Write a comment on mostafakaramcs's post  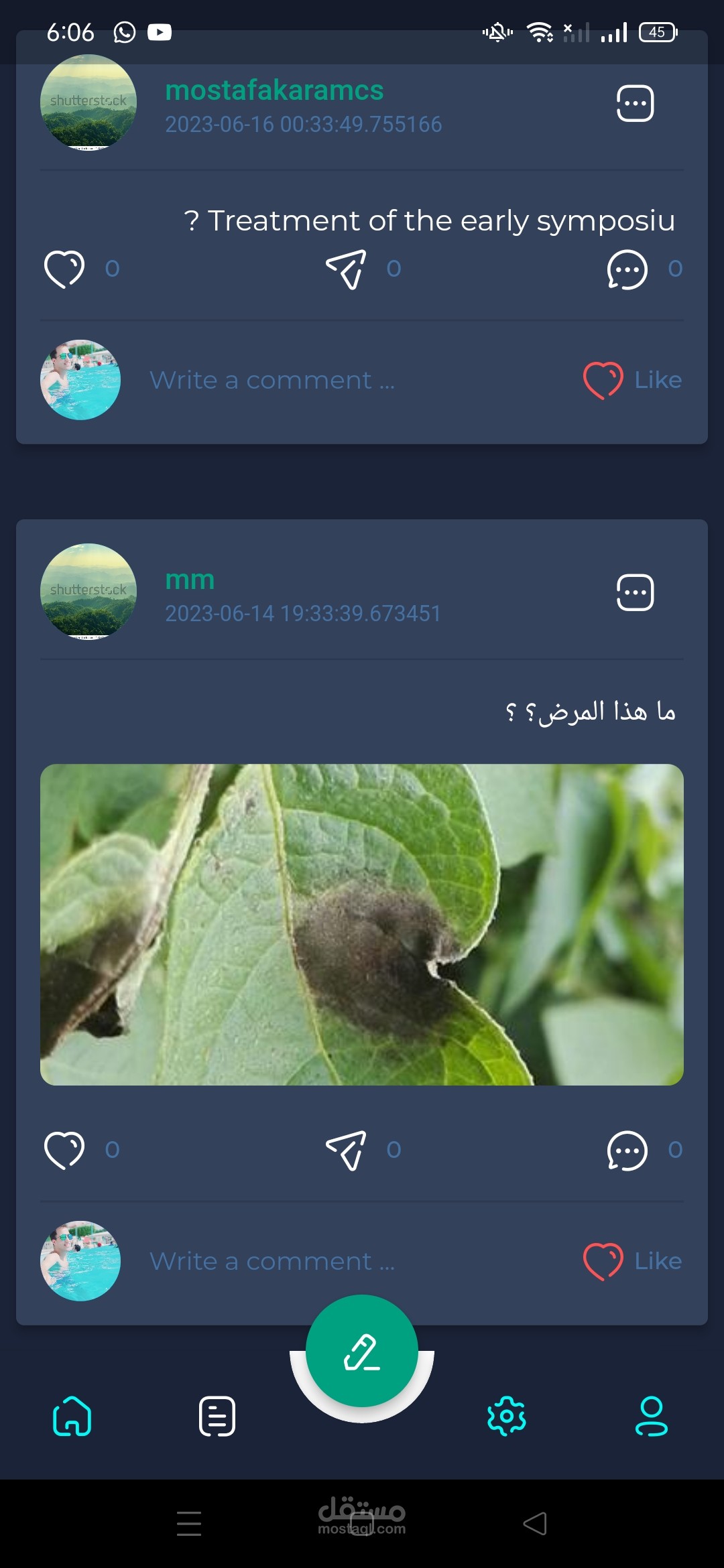point(272,381)
